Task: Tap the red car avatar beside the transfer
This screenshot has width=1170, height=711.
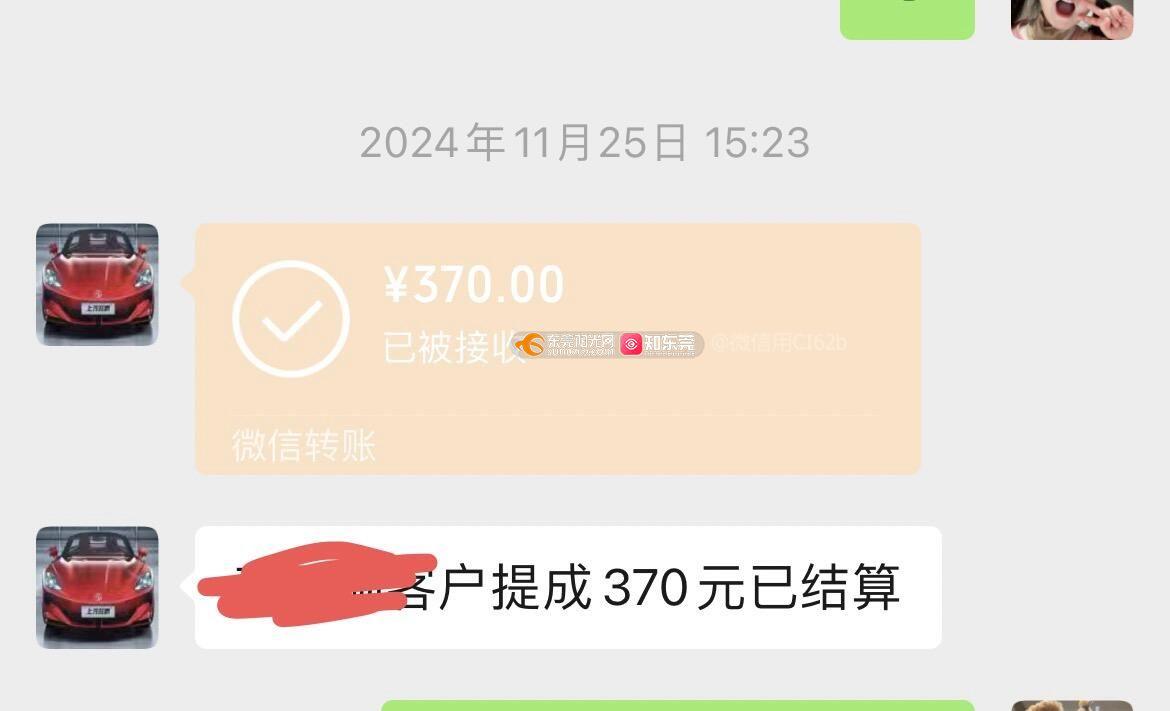Action: [x=97, y=285]
